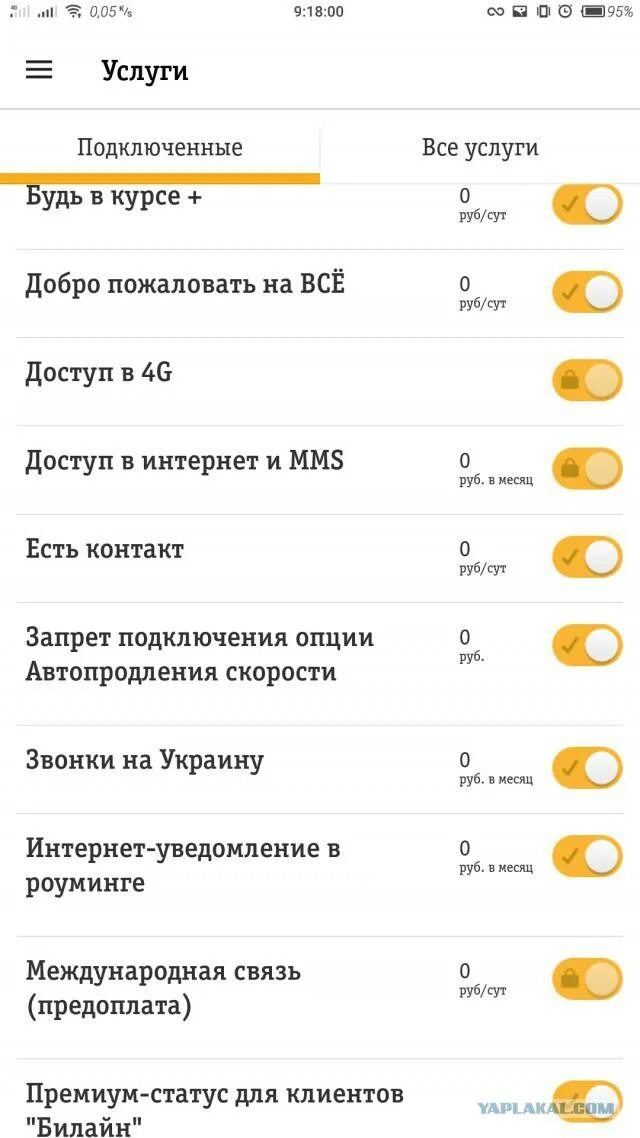Image resolution: width=640 pixels, height=1138 pixels.
Task: Open the hamburger drawer menu
Action: [39, 69]
